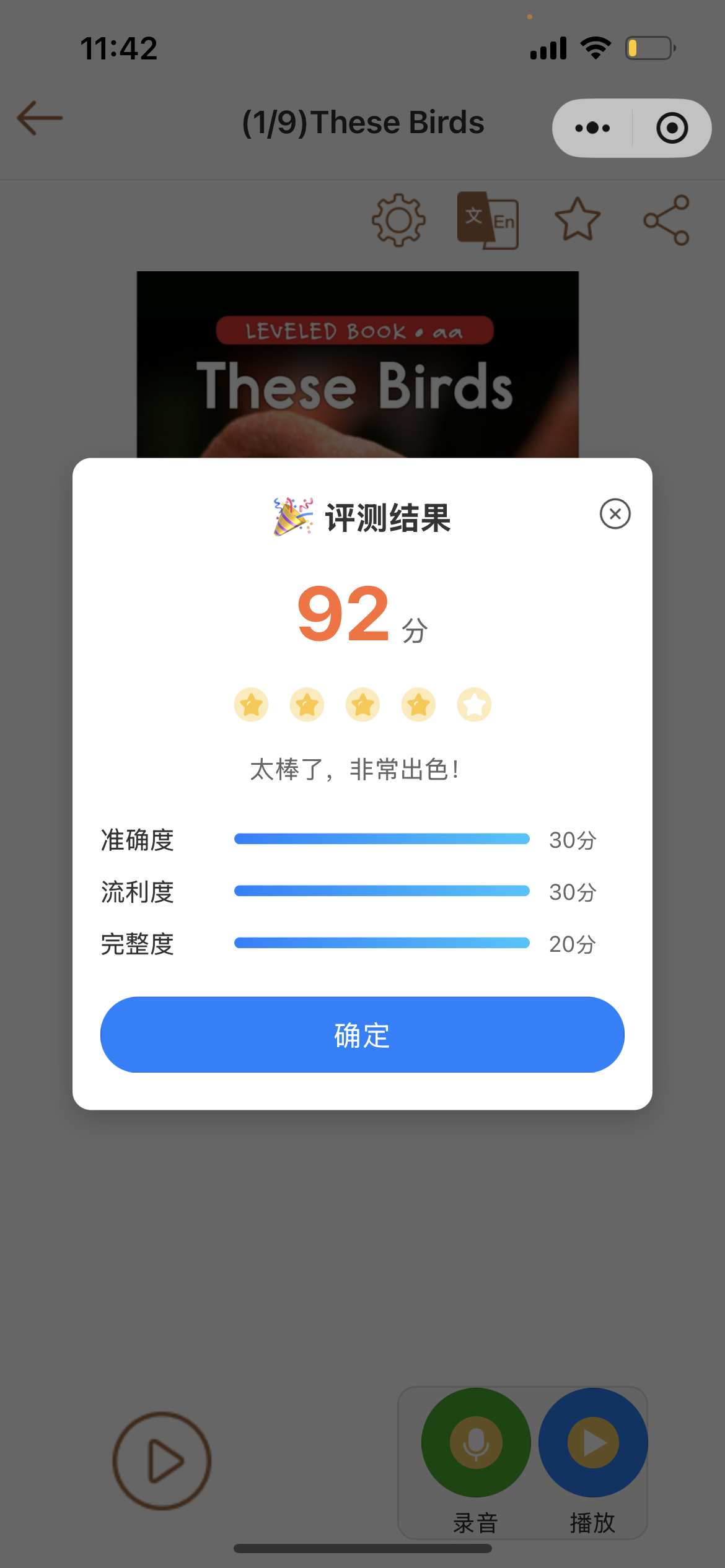
Task: Tap the 准确度 progress bar
Action: point(381,839)
